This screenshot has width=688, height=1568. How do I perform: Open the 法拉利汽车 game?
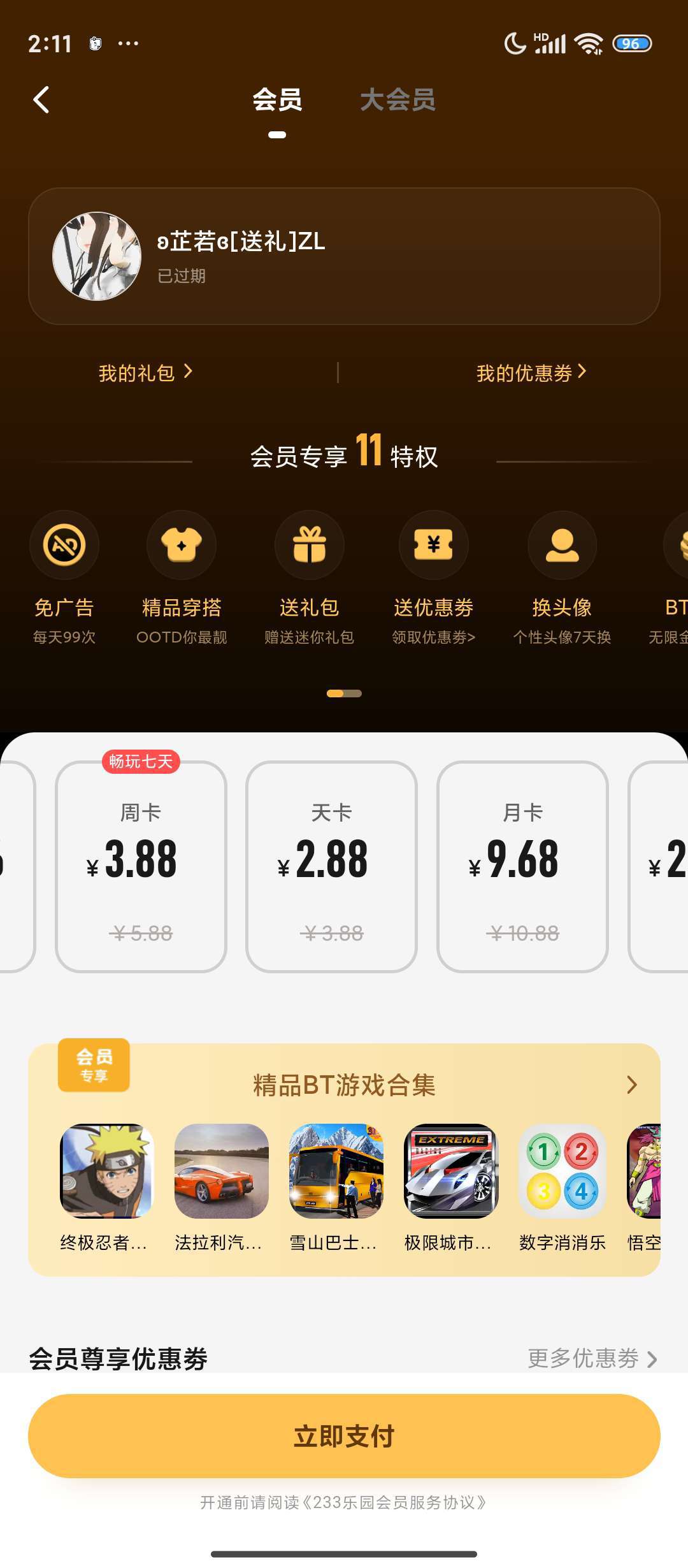point(221,1172)
